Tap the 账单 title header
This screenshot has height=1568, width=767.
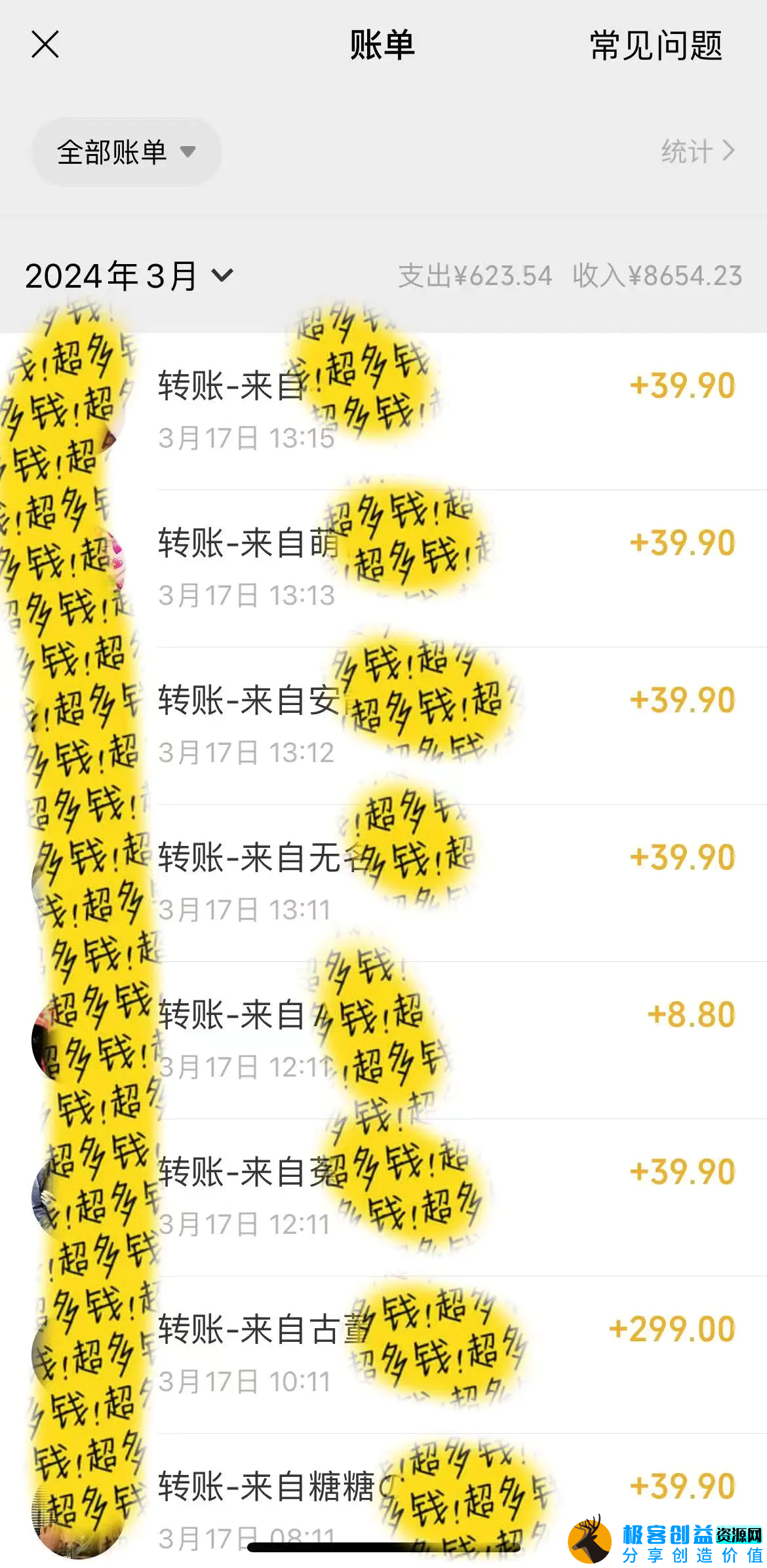[x=382, y=47]
